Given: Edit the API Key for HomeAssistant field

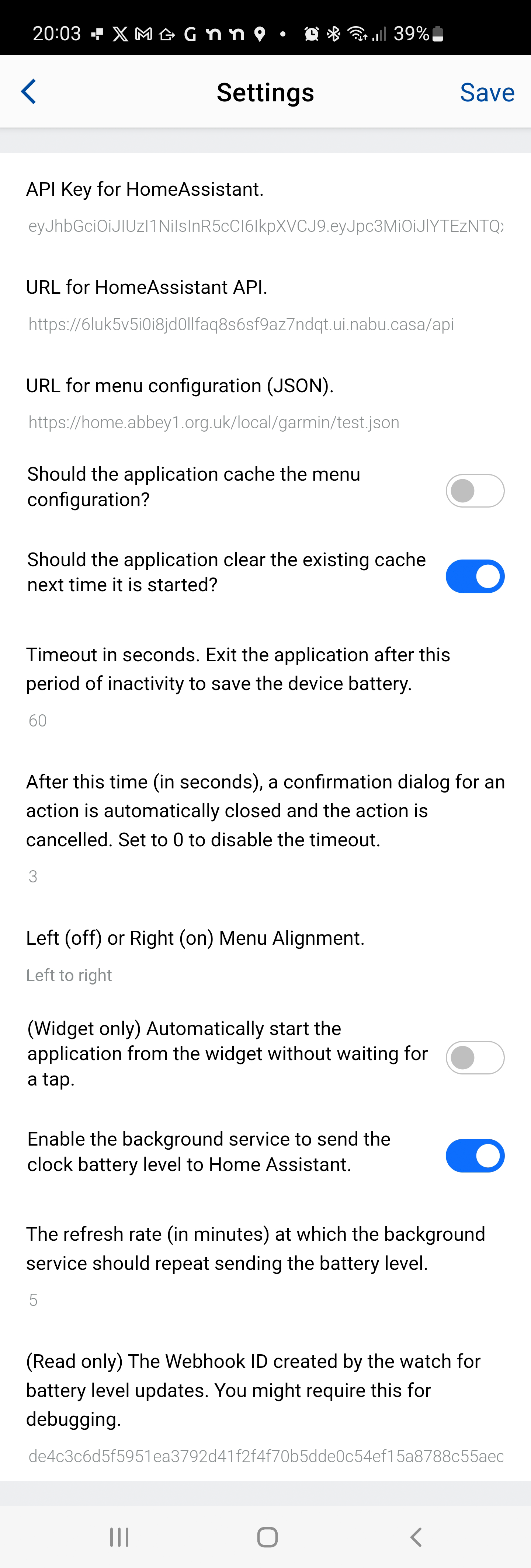Looking at the screenshot, I should click(265, 226).
